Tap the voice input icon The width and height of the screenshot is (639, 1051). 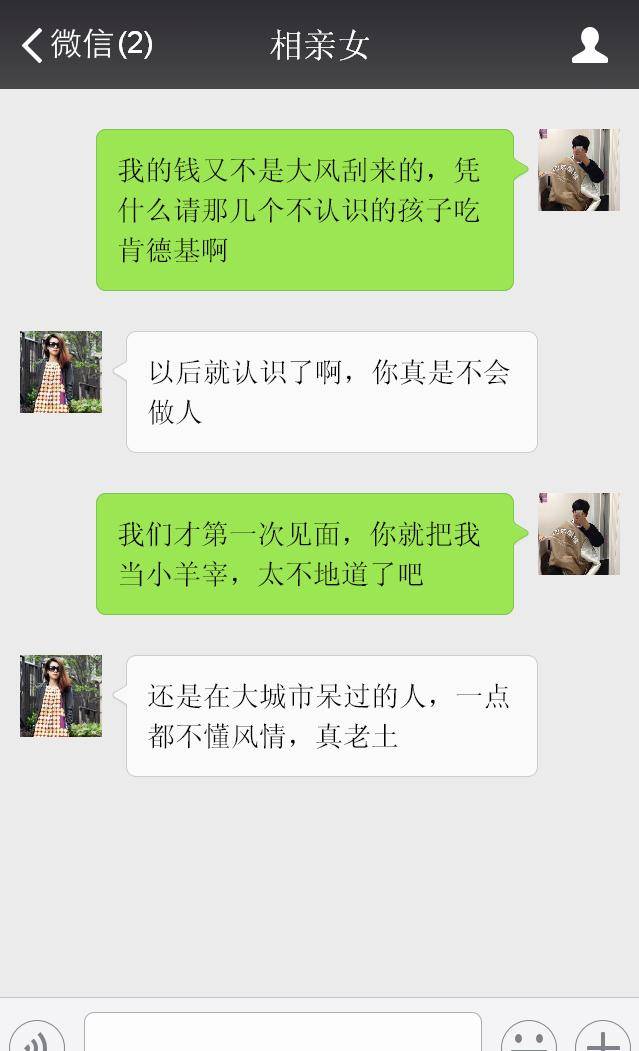point(37,1040)
